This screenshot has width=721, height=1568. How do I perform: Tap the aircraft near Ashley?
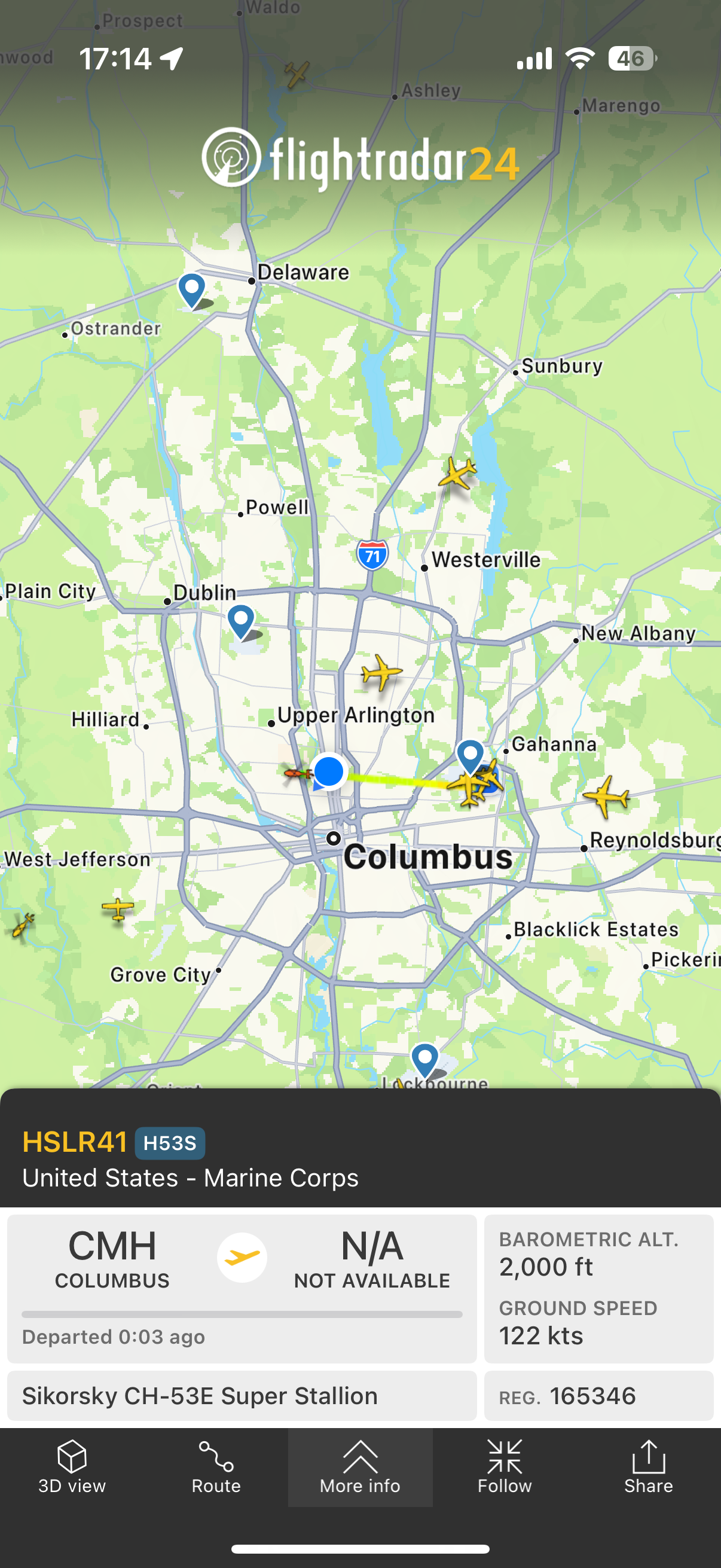tap(297, 74)
